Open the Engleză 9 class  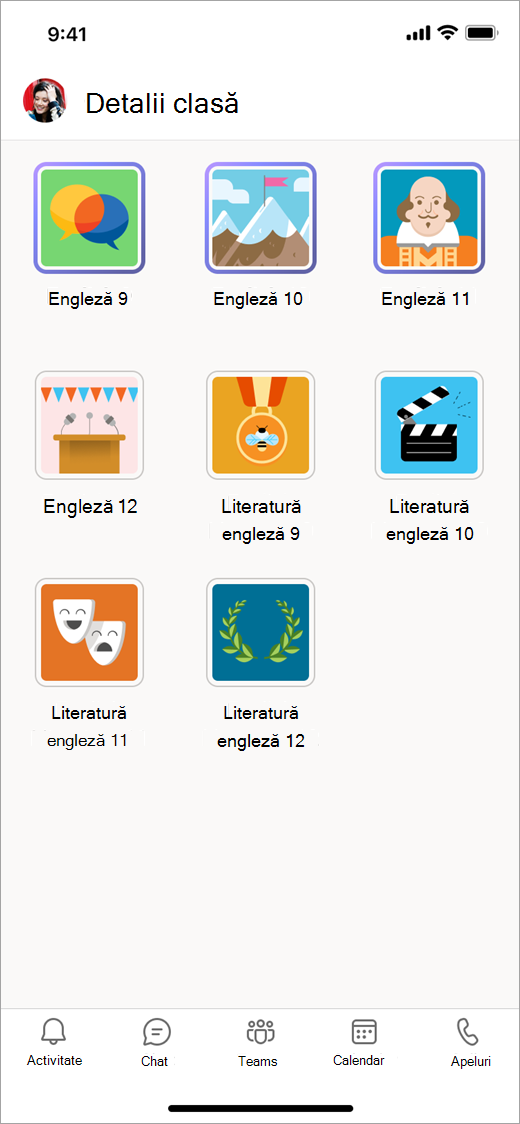pyautogui.click(x=90, y=218)
